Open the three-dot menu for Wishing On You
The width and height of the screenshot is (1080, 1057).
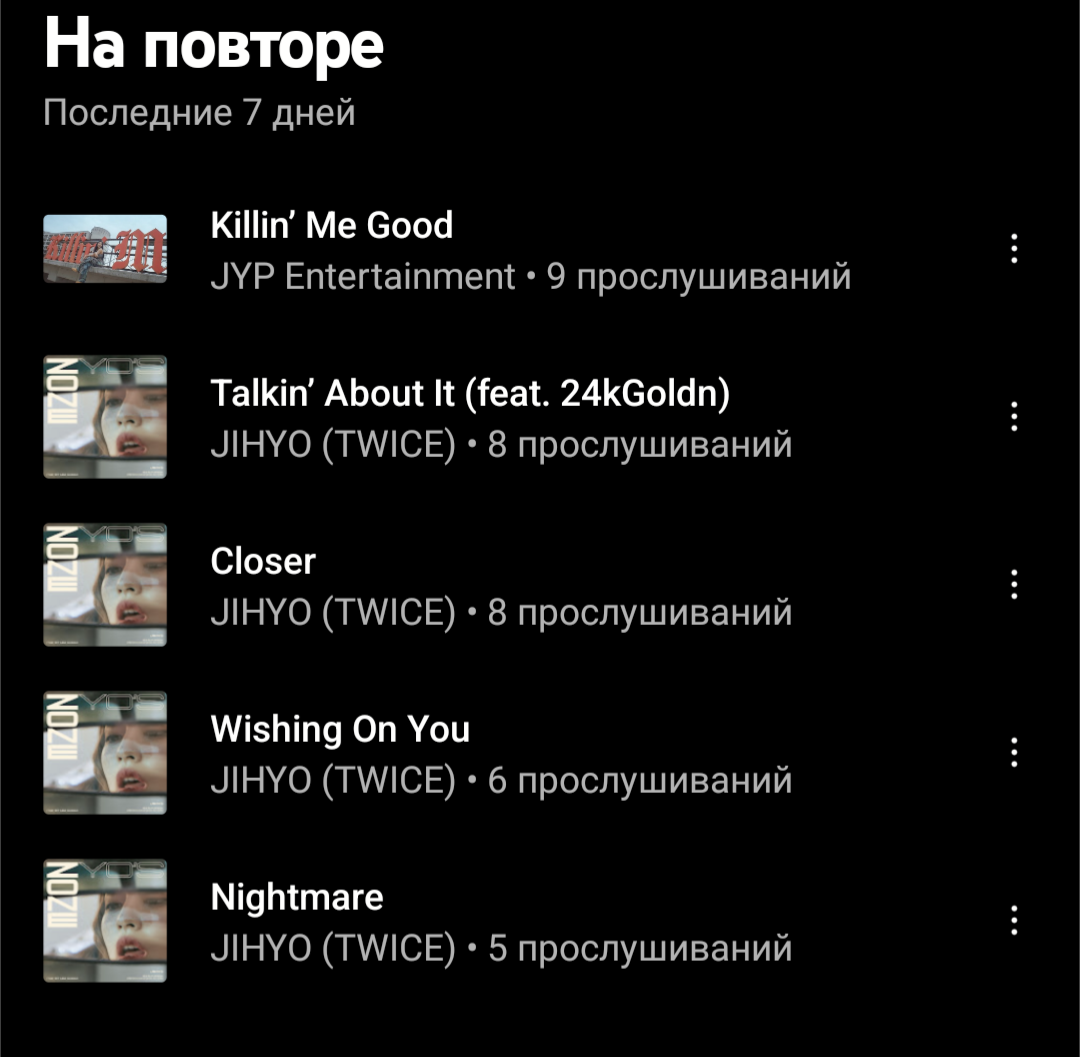pyautogui.click(x=1014, y=752)
